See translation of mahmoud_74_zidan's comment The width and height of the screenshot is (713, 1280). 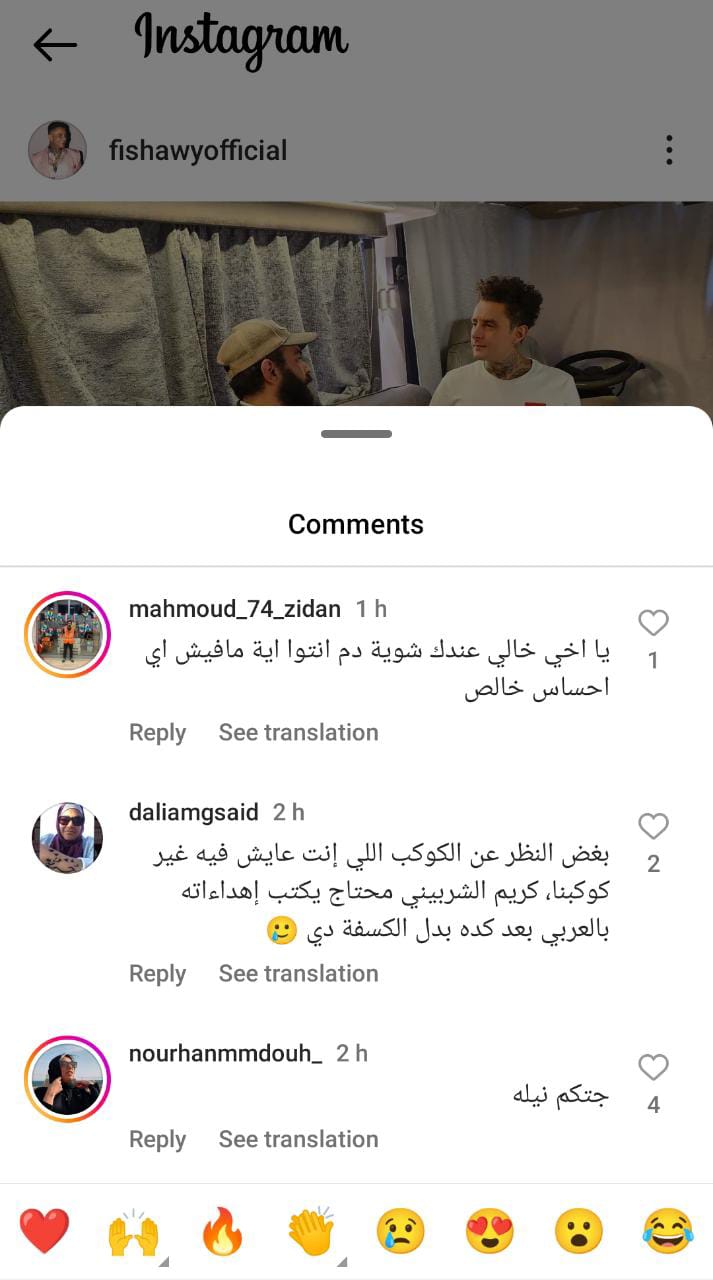pyautogui.click(x=298, y=732)
